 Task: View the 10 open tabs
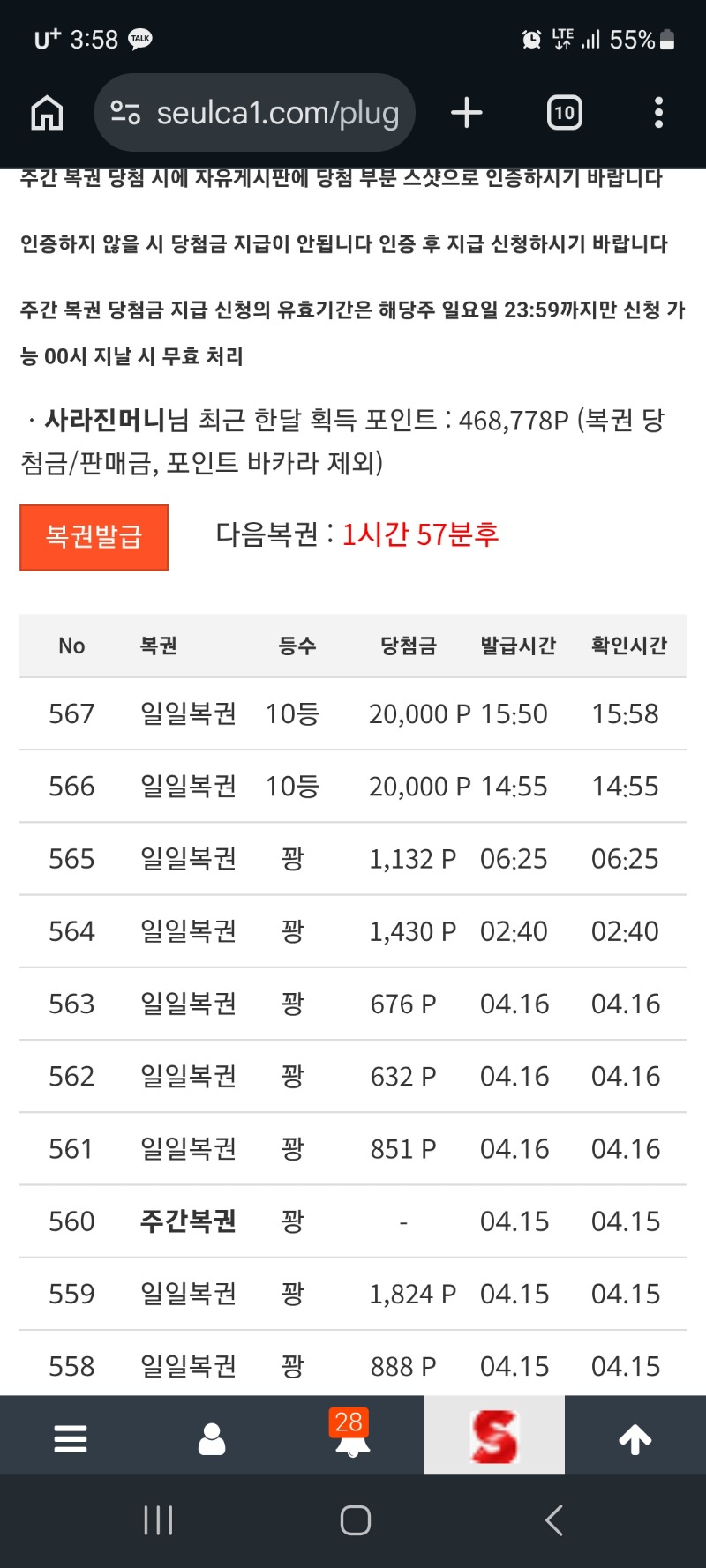pos(565,113)
